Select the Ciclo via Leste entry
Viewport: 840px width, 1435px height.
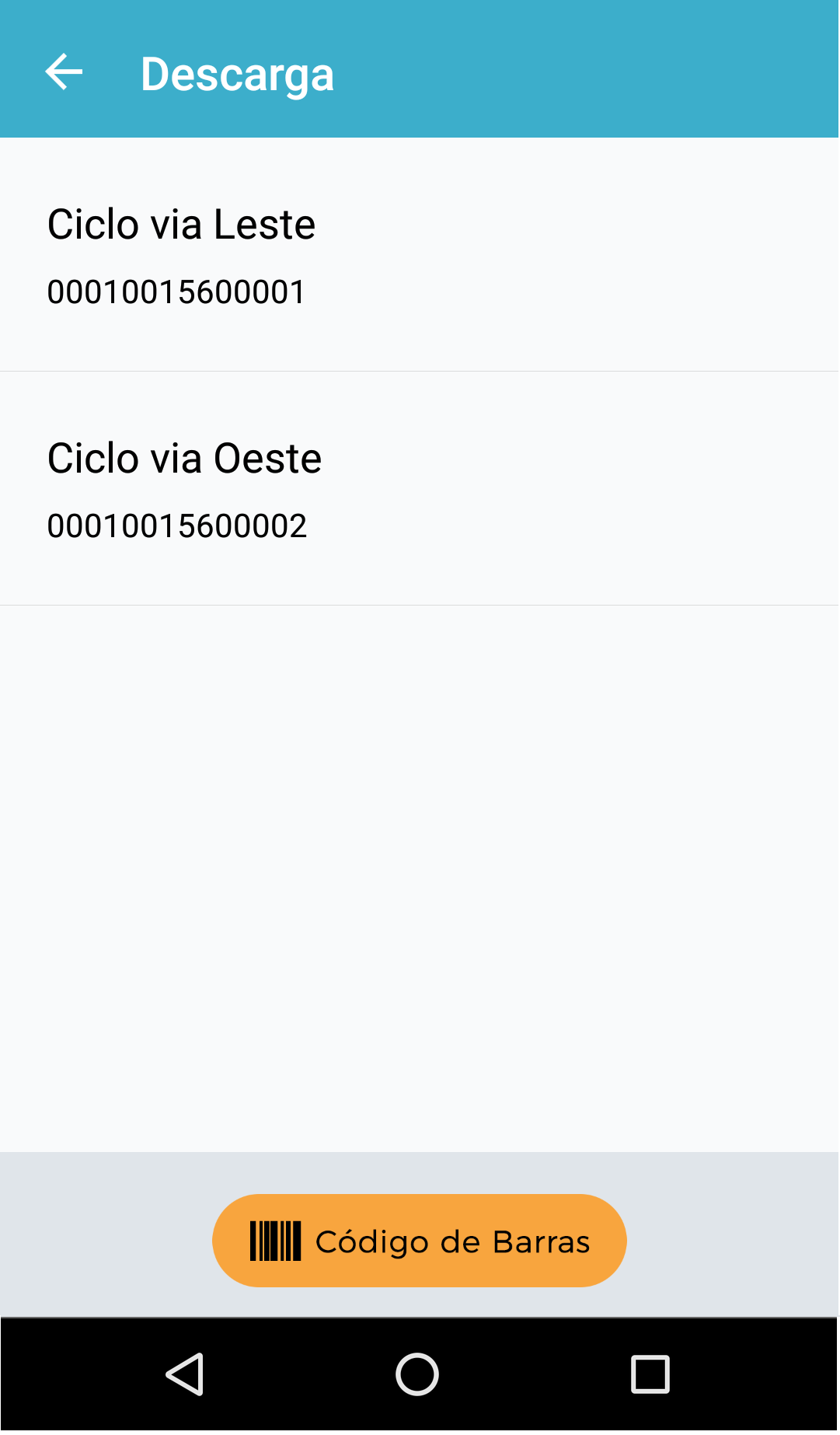tap(420, 255)
